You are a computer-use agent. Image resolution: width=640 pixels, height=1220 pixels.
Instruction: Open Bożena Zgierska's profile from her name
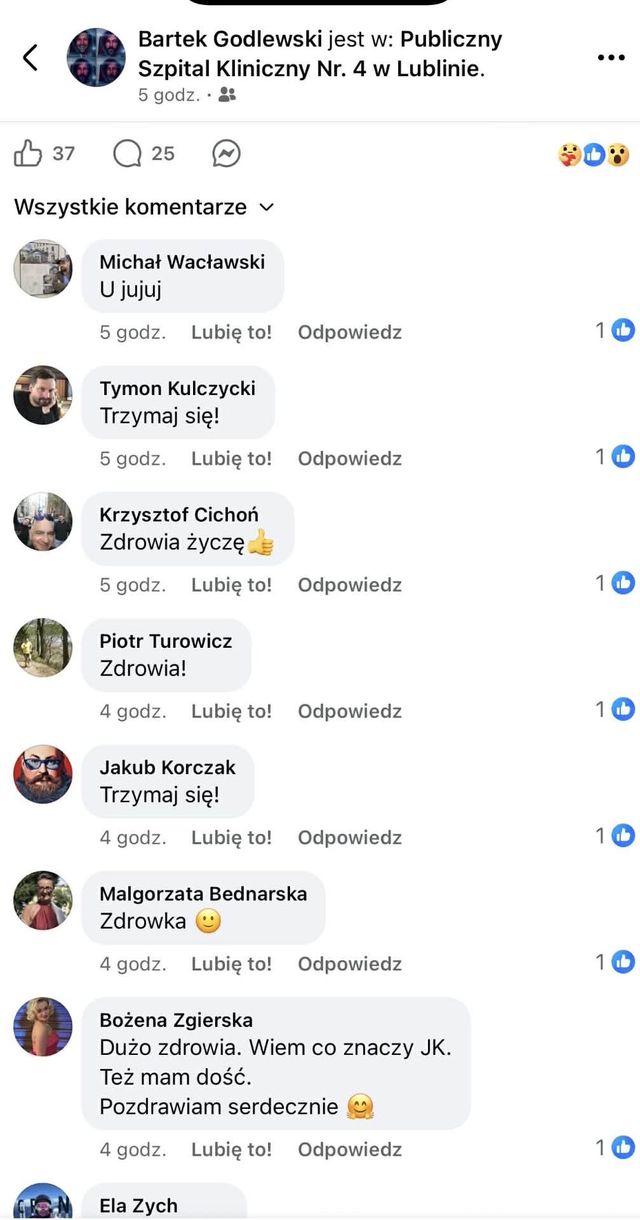(x=176, y=1020)
